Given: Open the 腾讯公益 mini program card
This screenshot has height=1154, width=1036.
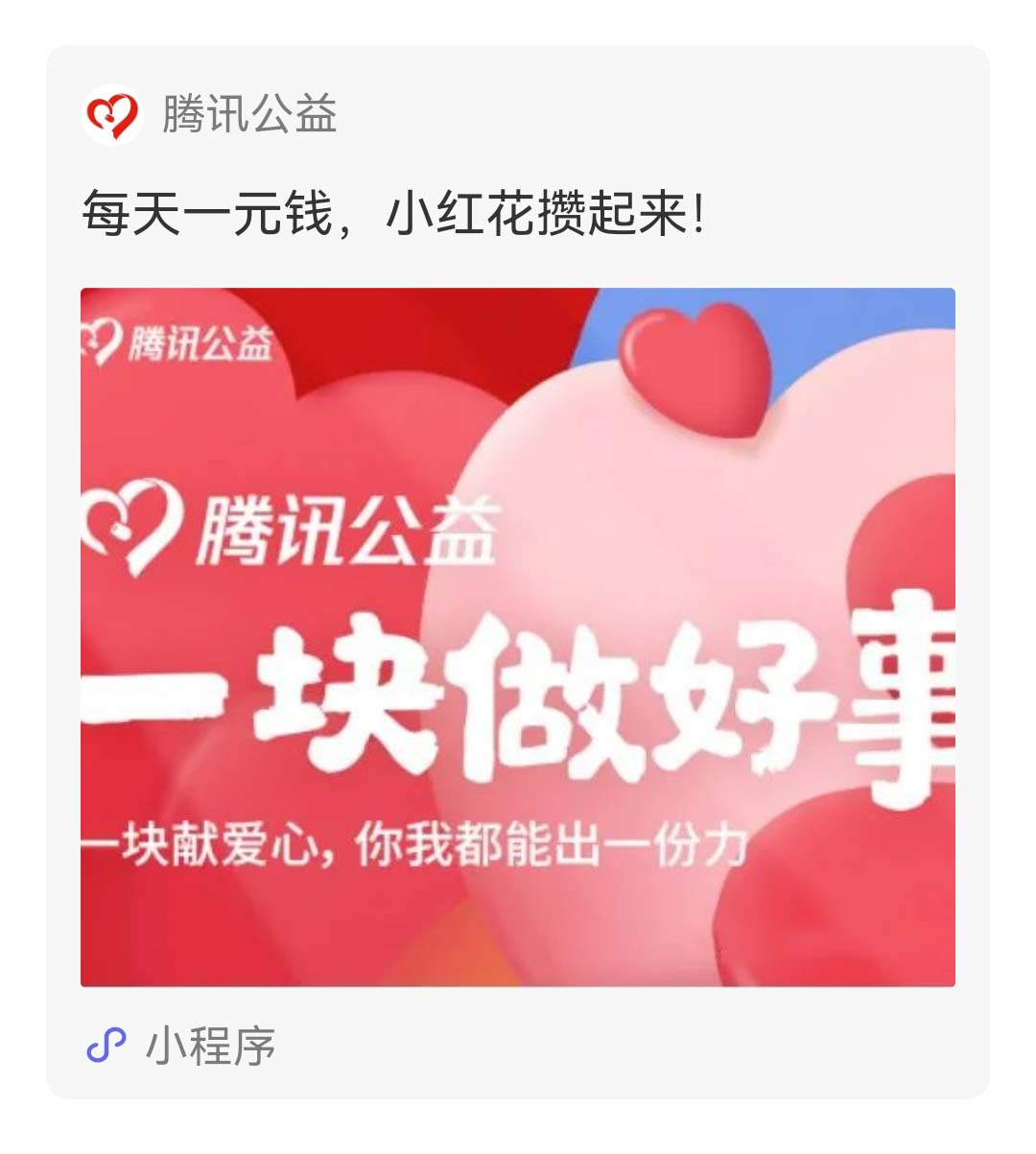Looking at the screenshot, I should coord(518,636).
